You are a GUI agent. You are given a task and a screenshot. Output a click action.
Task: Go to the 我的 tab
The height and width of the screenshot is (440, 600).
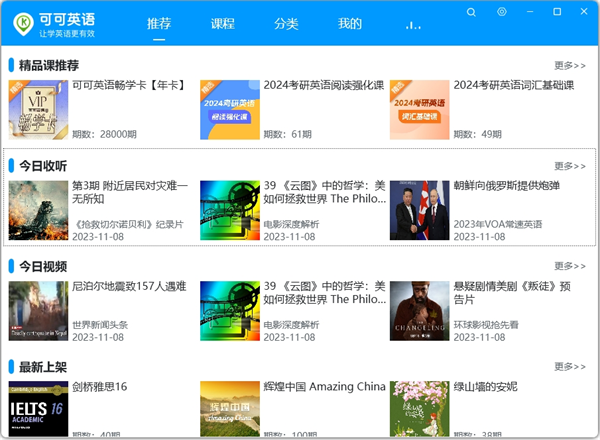tap(349, 24)
